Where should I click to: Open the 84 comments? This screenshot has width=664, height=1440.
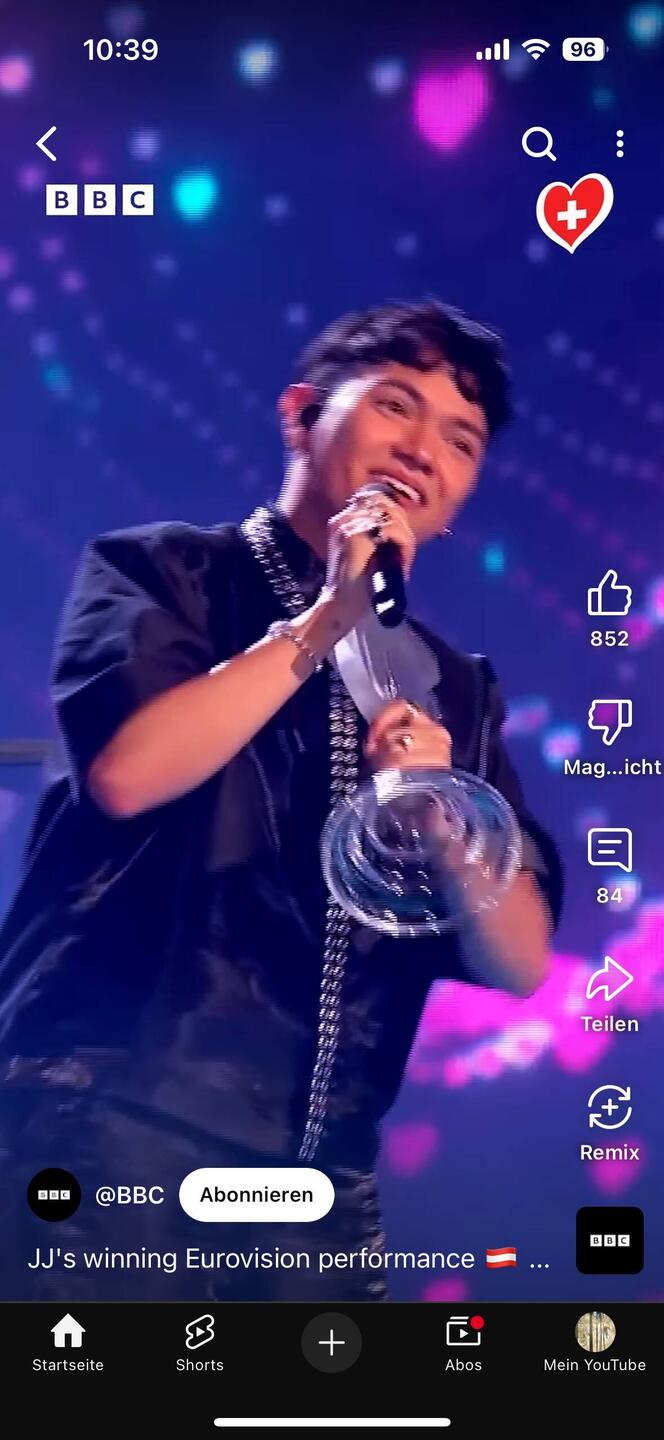(609, 852)
